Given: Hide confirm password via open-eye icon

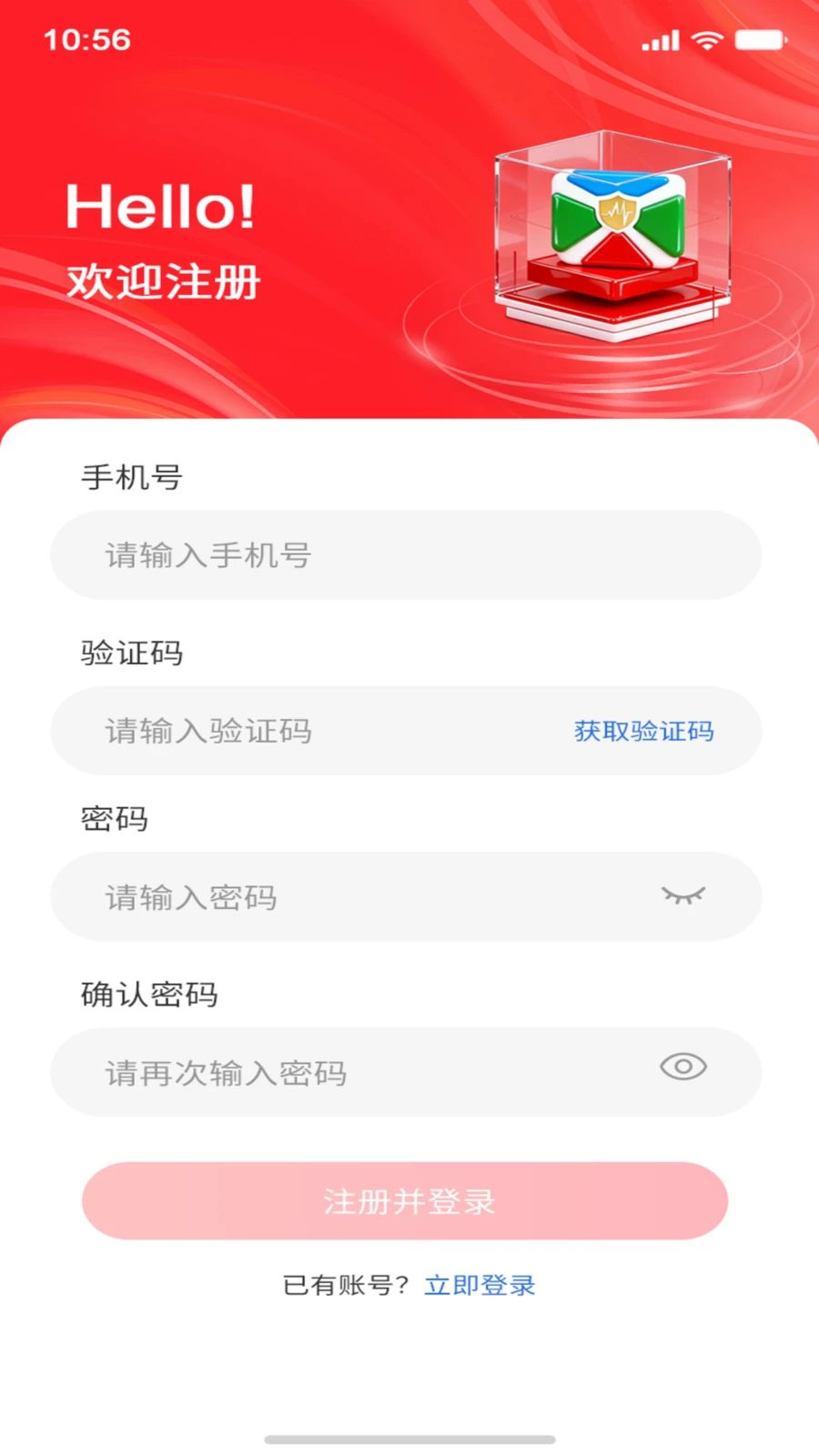Looking at the screenshot, I should [683, 1067].
